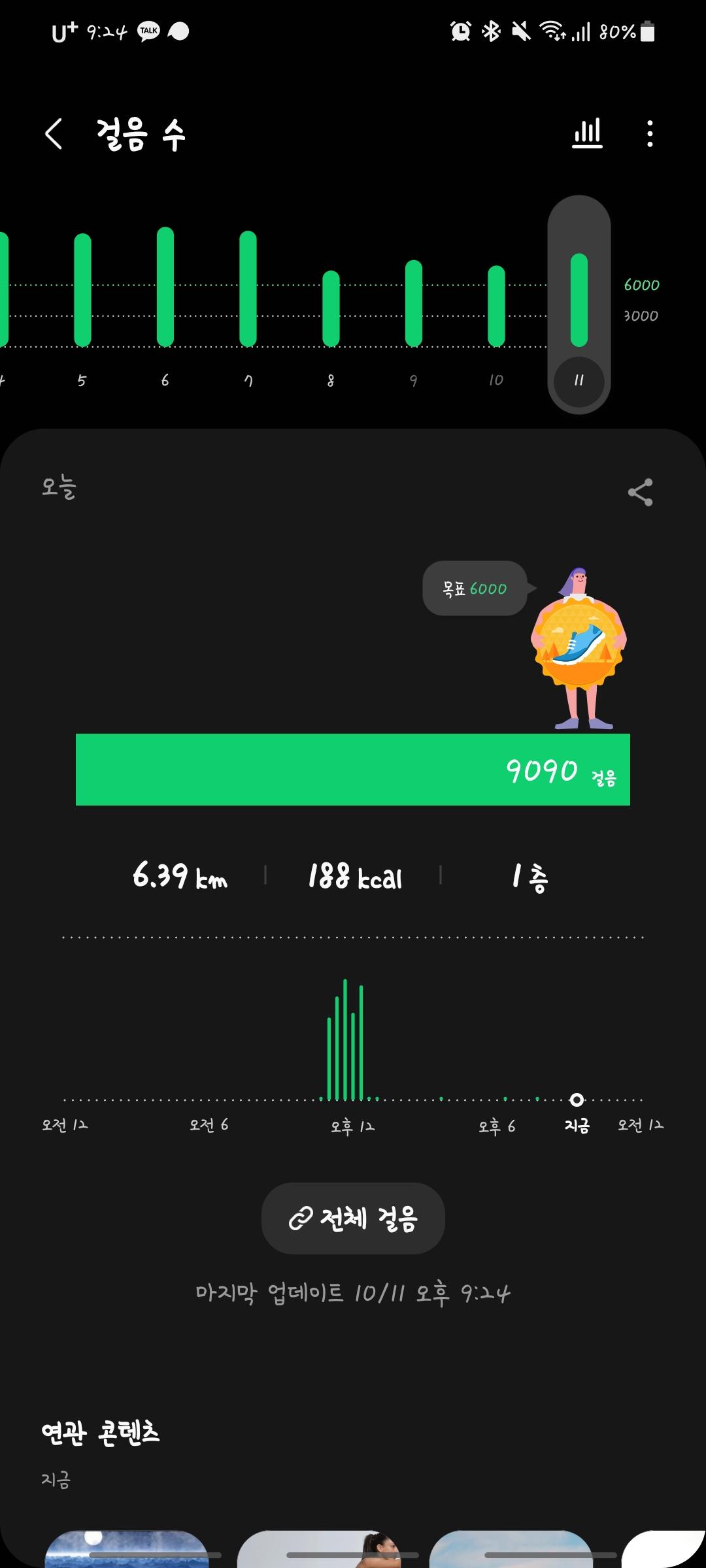
Task: Select day 10 bar in step chart
Action: pyautogui.click(x=496, y=306)
